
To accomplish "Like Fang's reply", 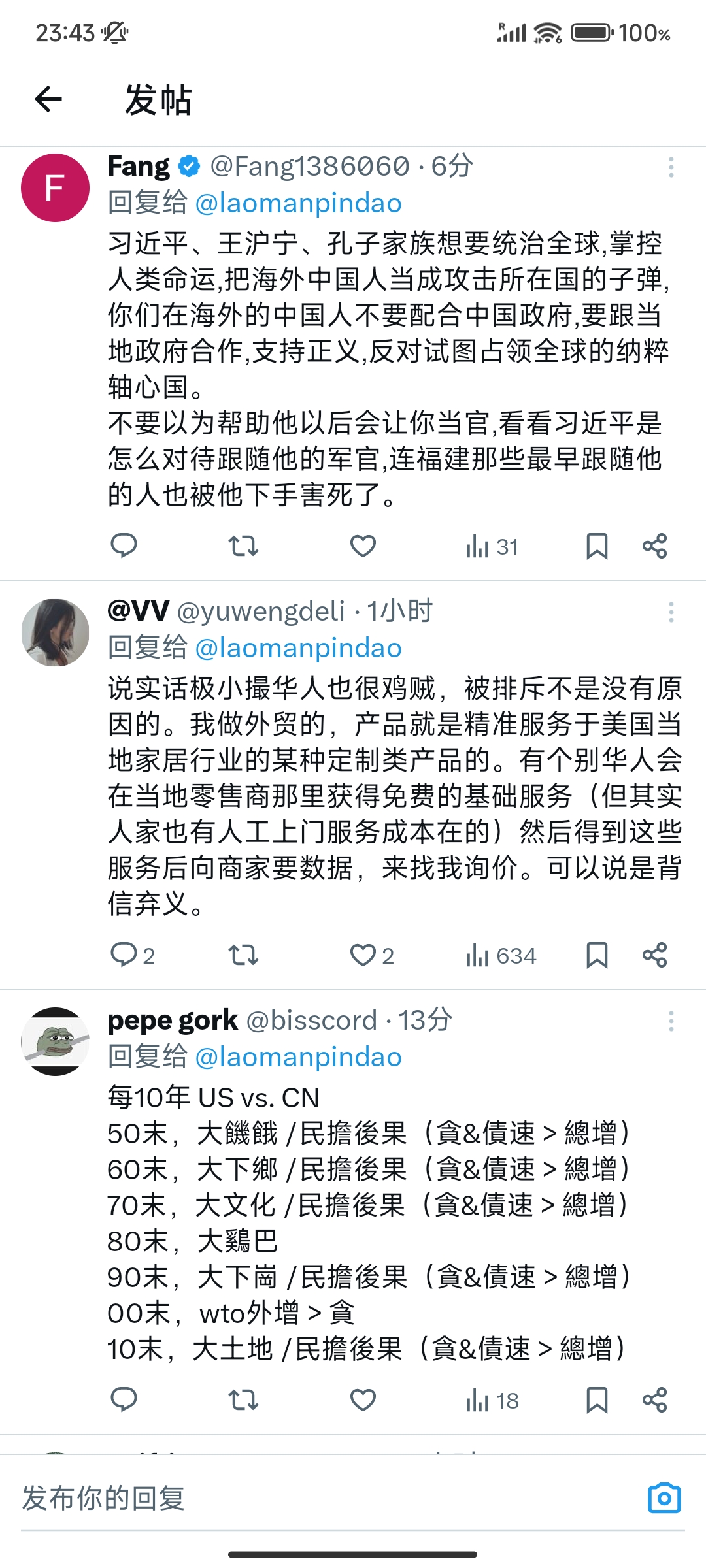I will pos(363,546).
